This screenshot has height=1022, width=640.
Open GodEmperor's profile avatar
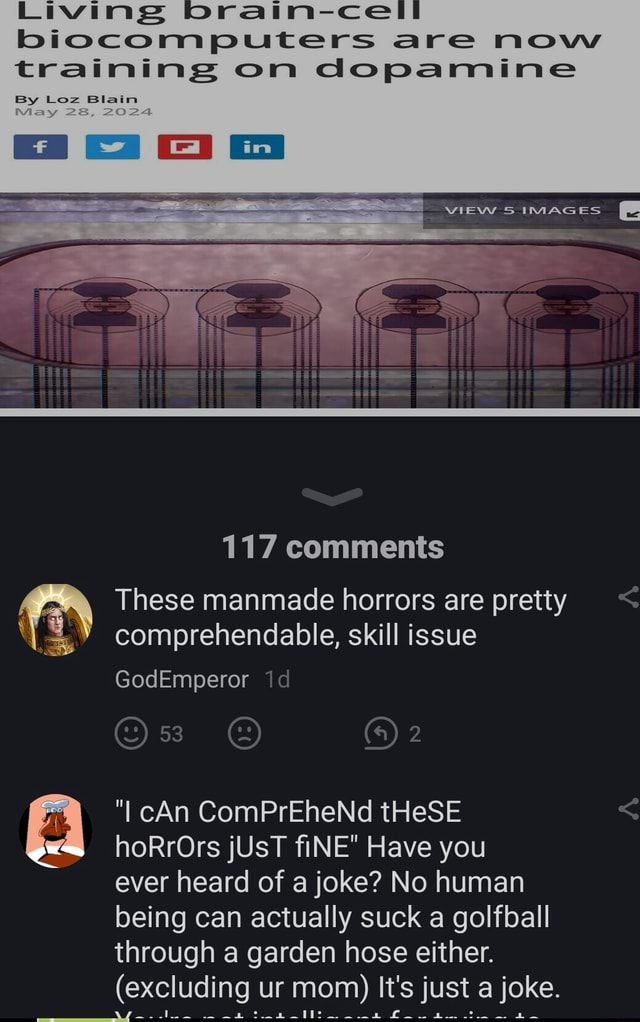(55, 620)
